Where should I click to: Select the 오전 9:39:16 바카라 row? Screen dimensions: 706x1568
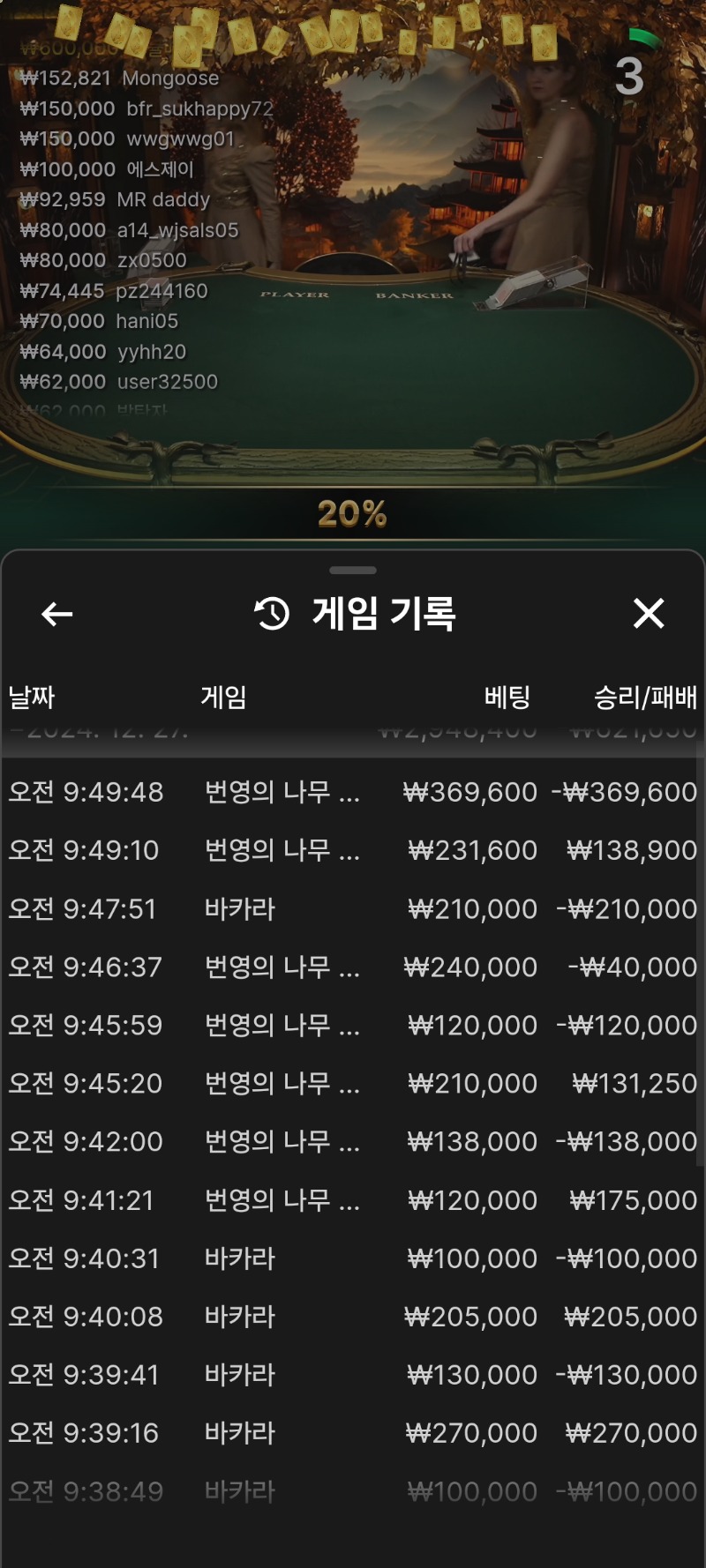353,1432
